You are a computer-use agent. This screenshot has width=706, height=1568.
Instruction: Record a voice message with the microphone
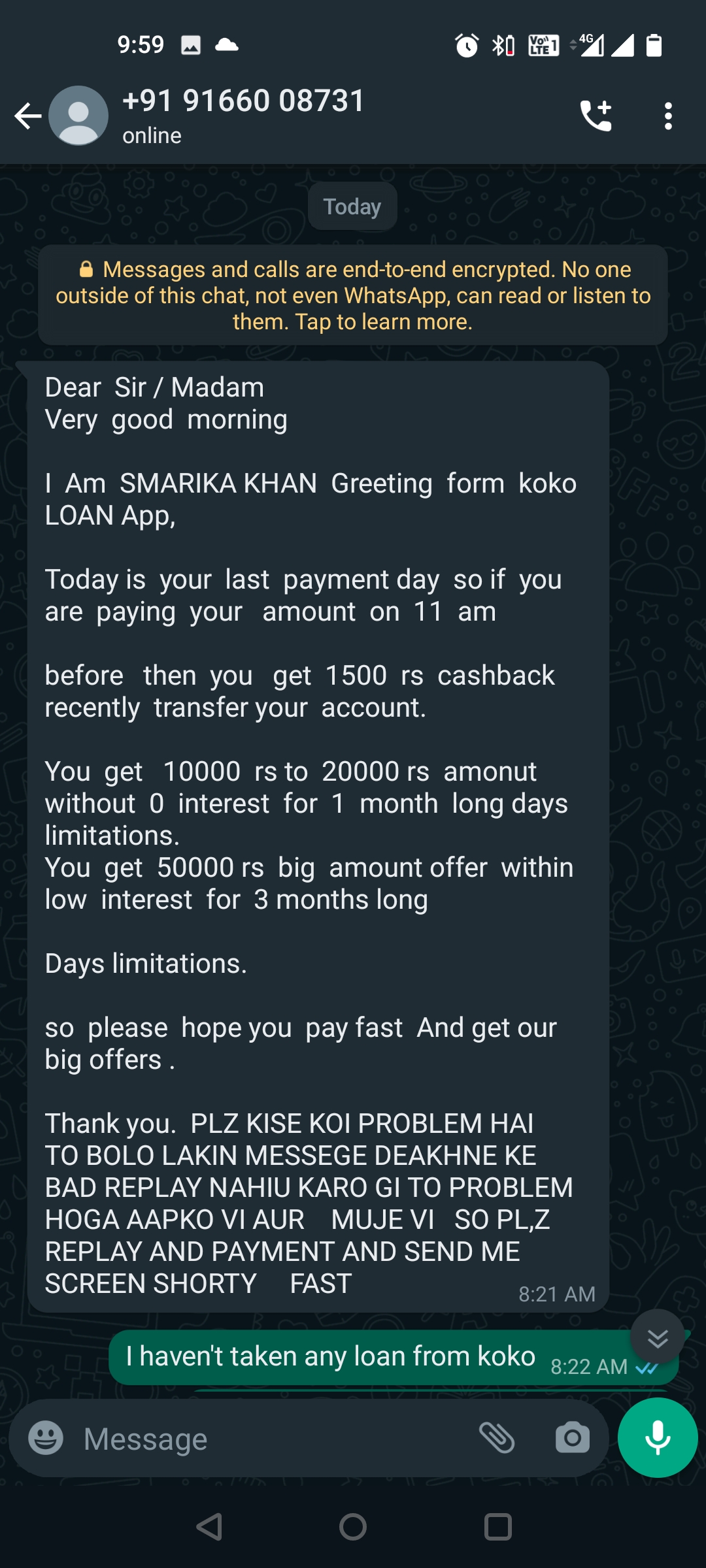coord(657,1439)
